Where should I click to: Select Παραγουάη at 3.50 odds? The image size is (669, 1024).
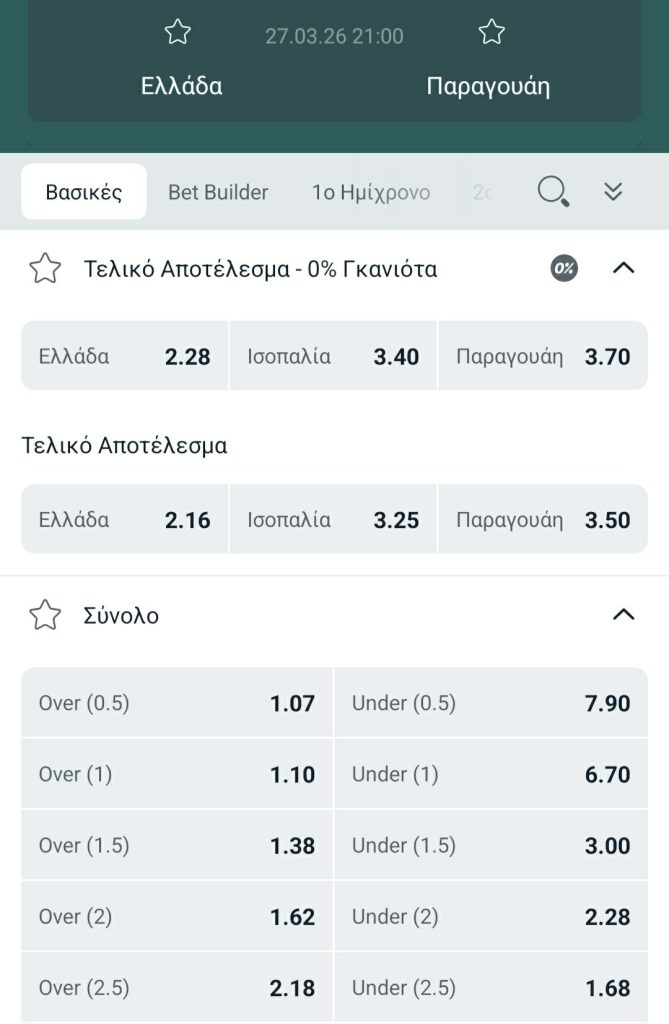pos(543,520)
